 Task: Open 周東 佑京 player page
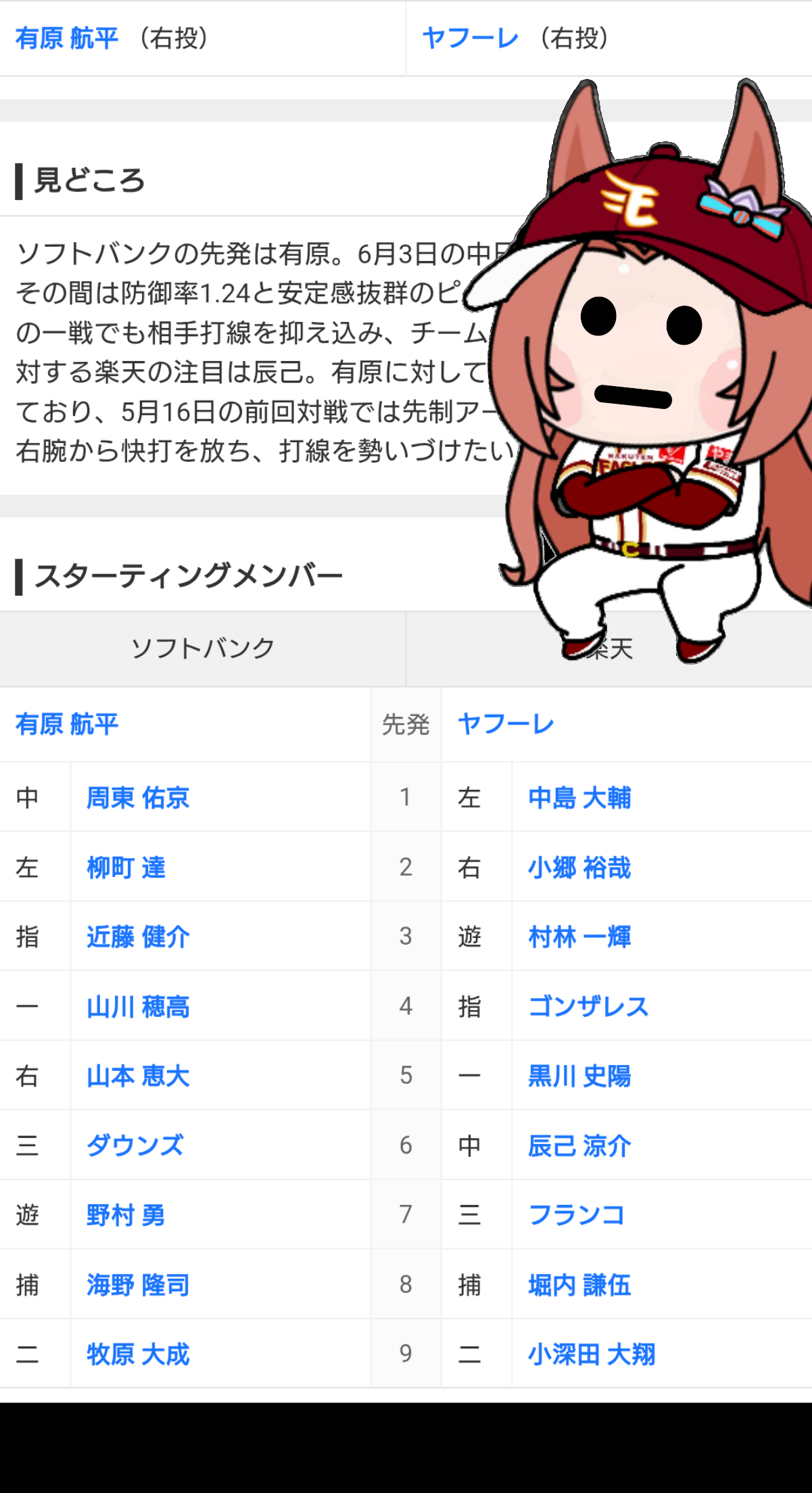pyautogui.click(x=138, y=798)
